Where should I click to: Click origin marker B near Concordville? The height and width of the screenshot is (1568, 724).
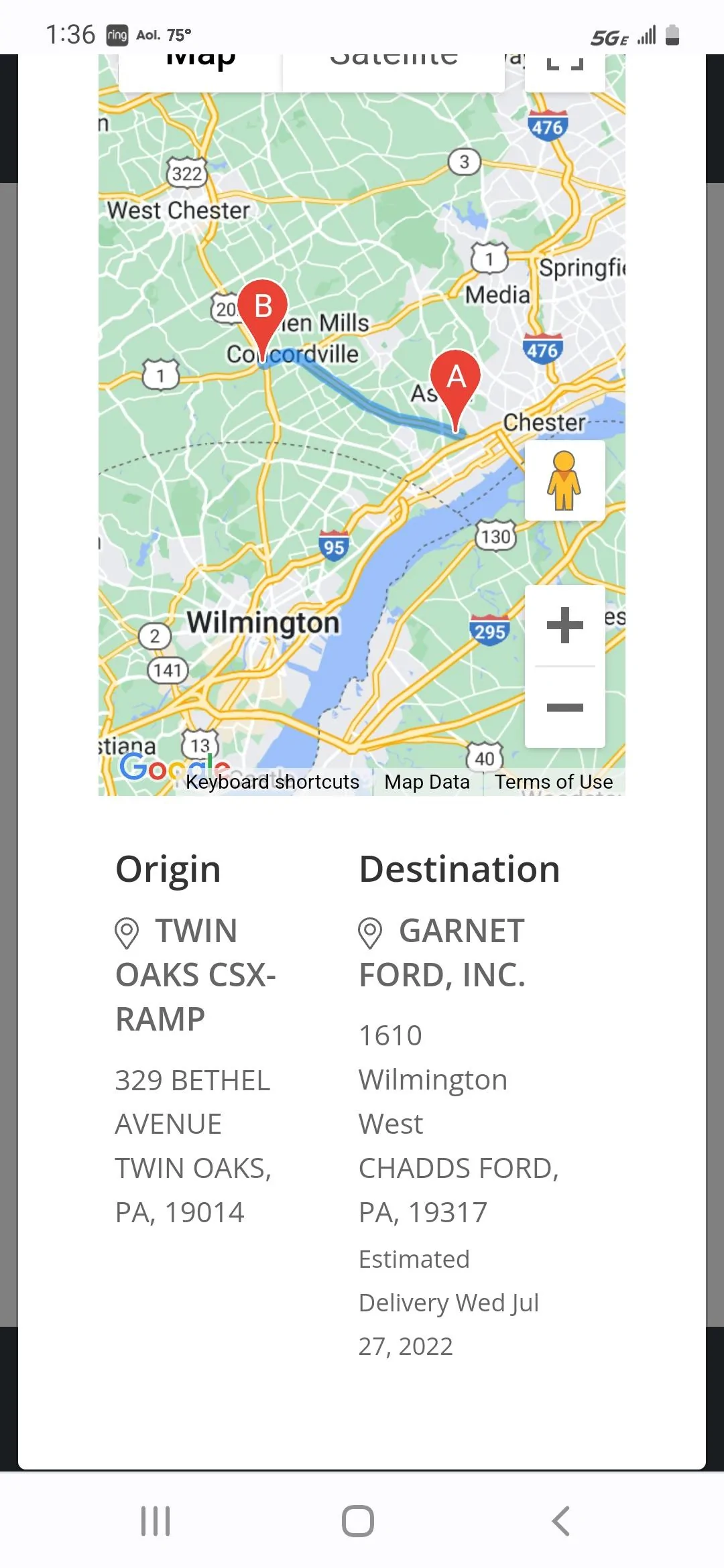[x=263, y=308]
